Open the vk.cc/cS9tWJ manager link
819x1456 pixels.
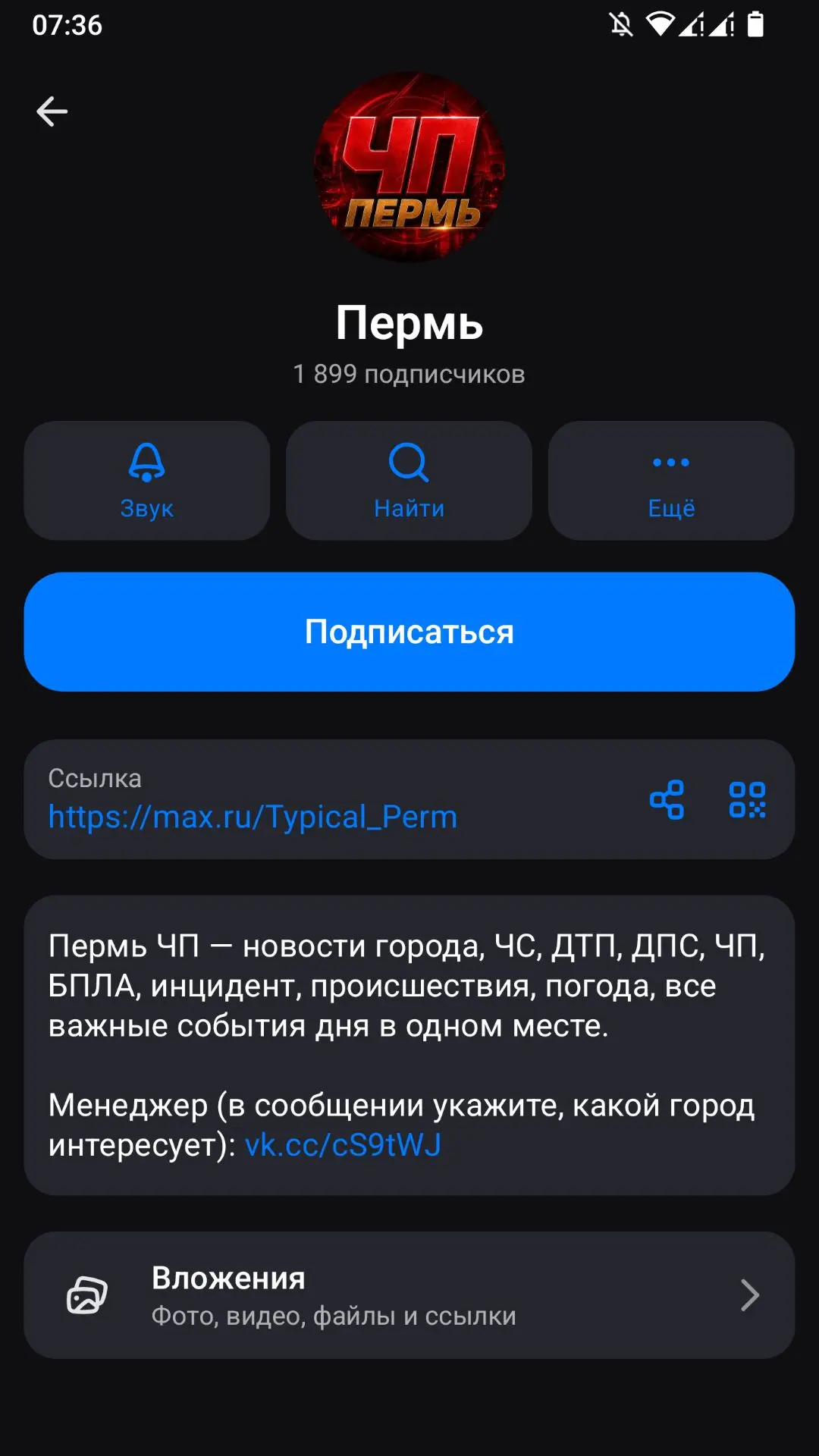[x=343, y=1144]
